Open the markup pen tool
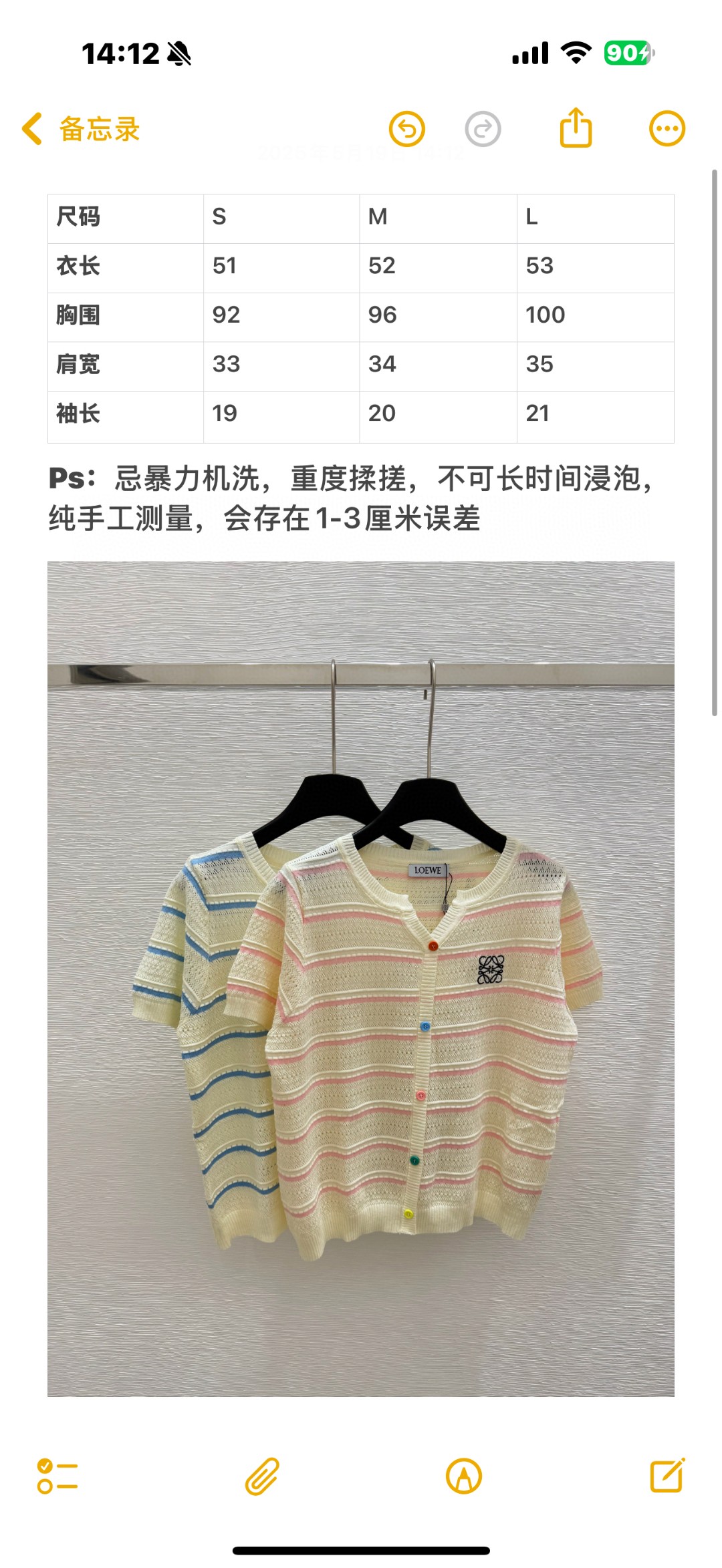722x1568 pixels. [x=464, y=1476]
